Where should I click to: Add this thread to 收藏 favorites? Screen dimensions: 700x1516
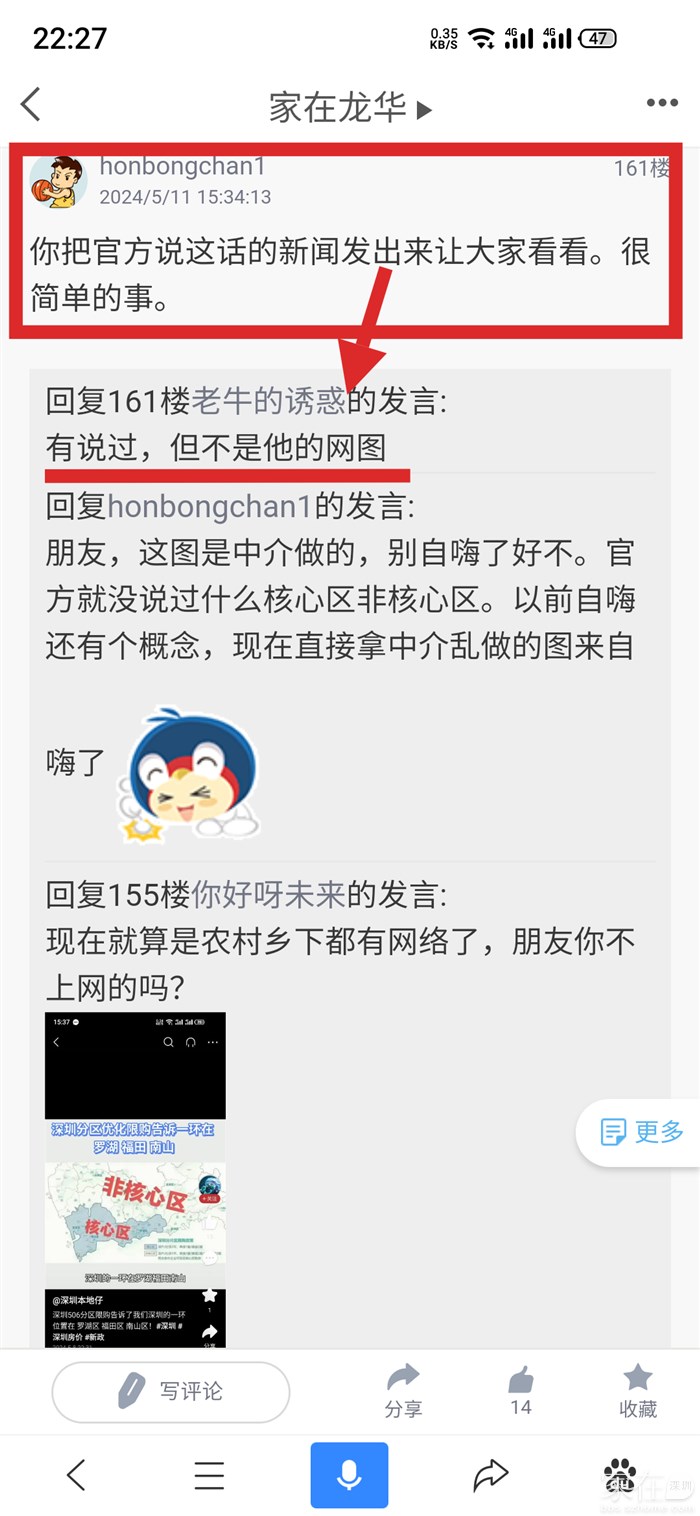(x=637, y=1390)
